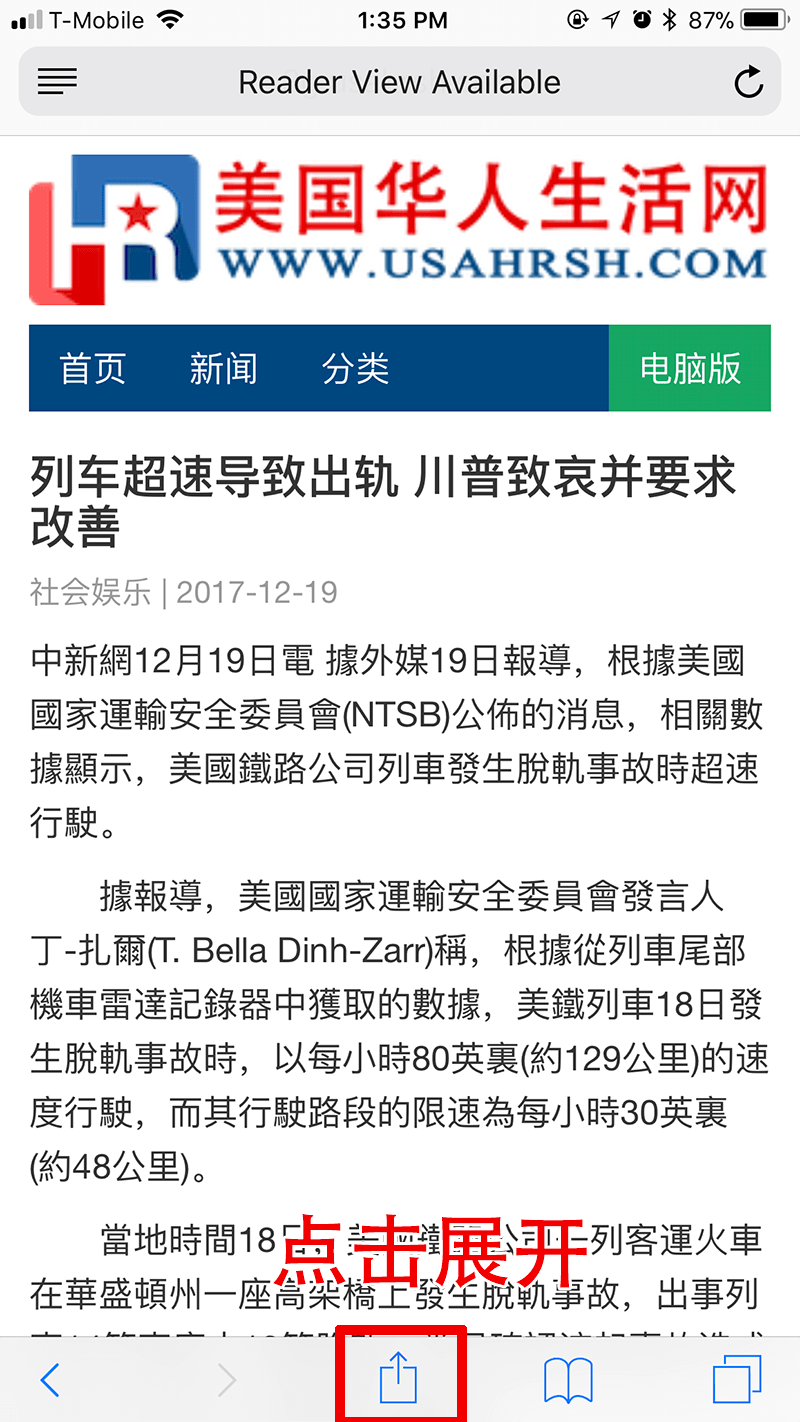This screenshot has width=800, height=1422.
Task: Switch to 电脑版 desktop version
Action: (690, 368)
